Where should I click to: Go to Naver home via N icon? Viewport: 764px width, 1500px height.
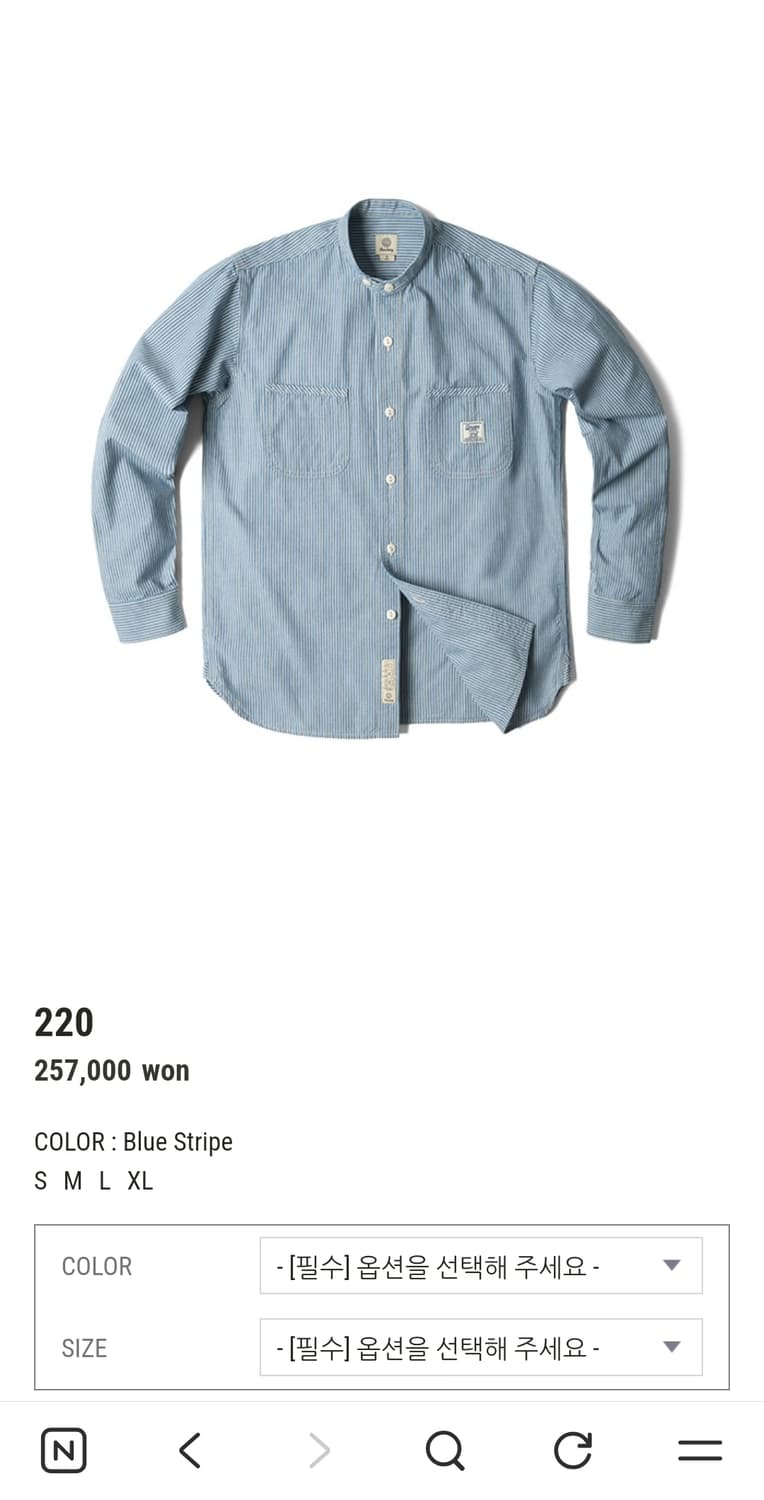(64, 1450)
